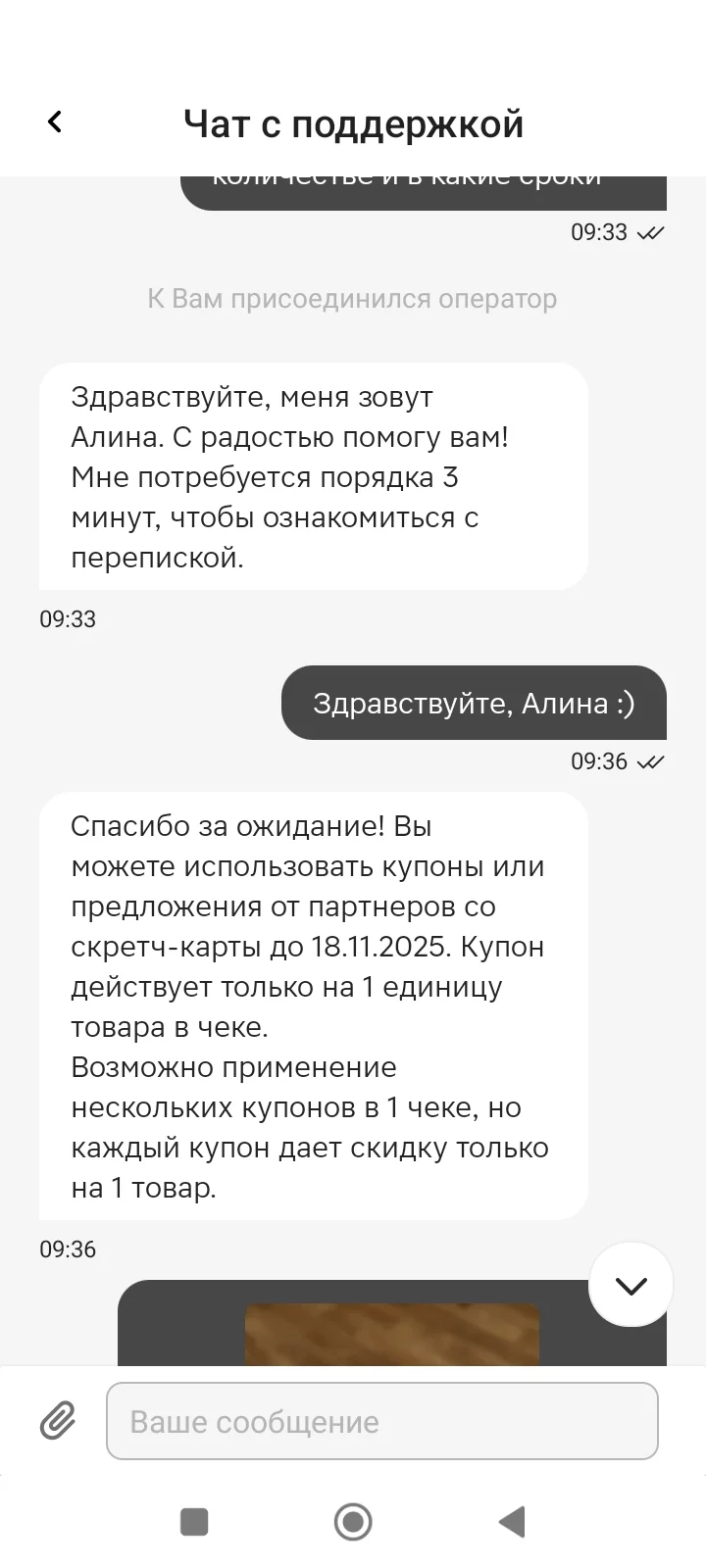The width and height of the screenshot is (706, 1568).
Task: Attach a file with the paperclip
Action: 58,1421
